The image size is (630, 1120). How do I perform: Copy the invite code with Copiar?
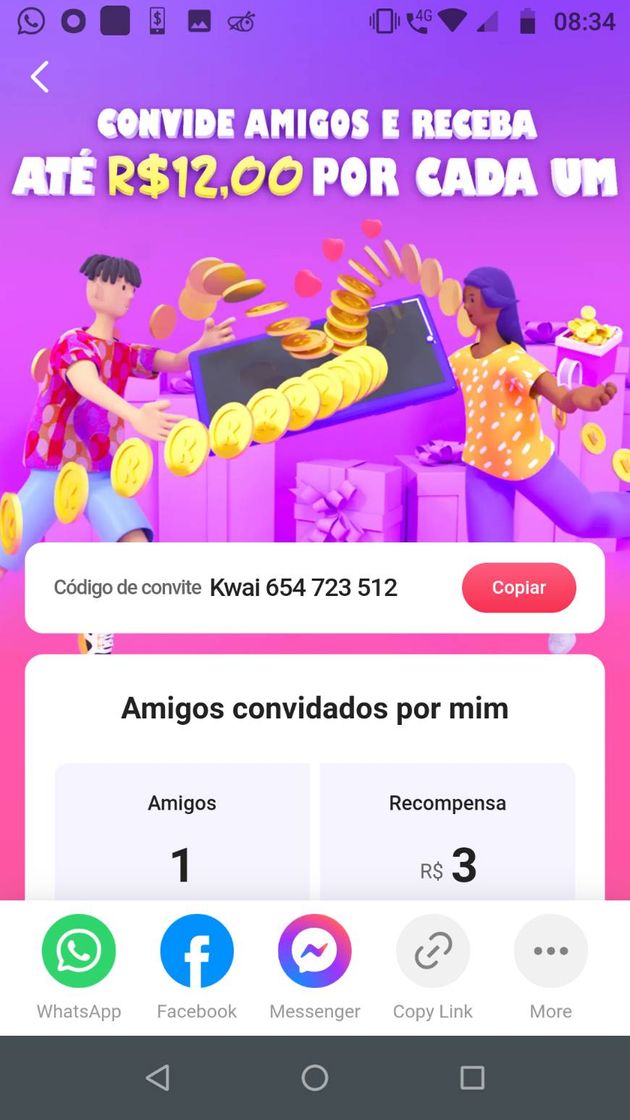pyautogui.click(x=518, y=588)
